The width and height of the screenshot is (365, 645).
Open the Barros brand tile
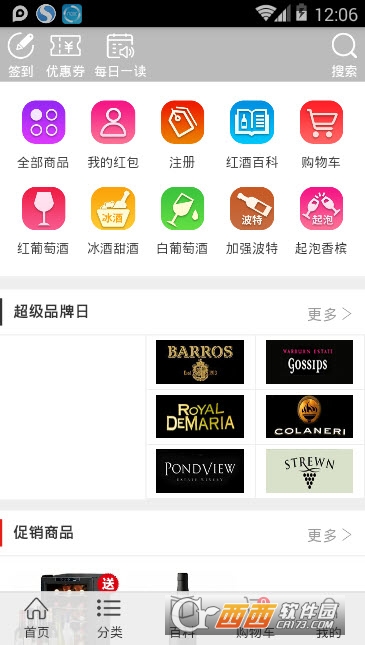click(200, 362)
